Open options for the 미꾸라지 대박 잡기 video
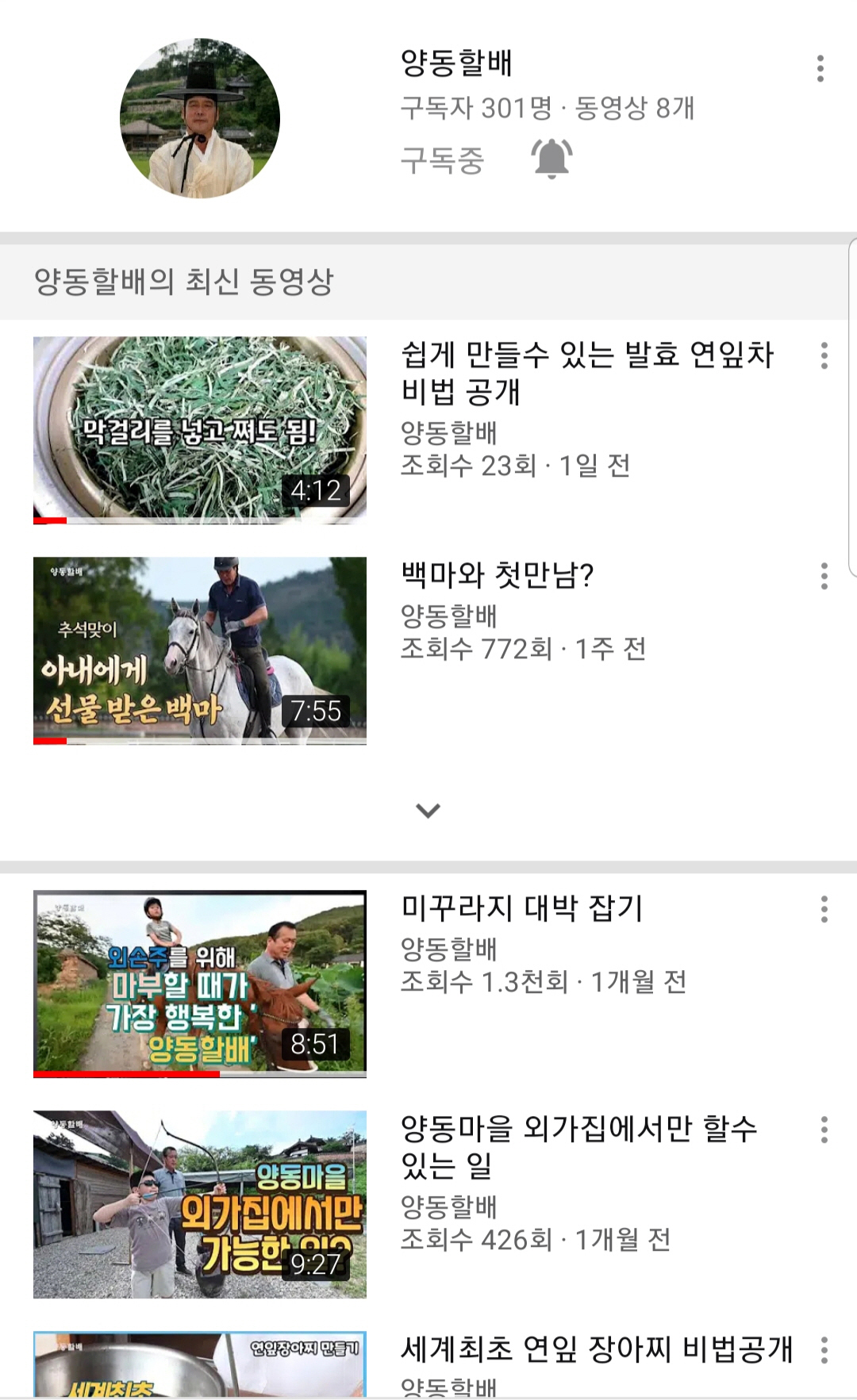The image size is (857, 1400). tap(824, 909)
